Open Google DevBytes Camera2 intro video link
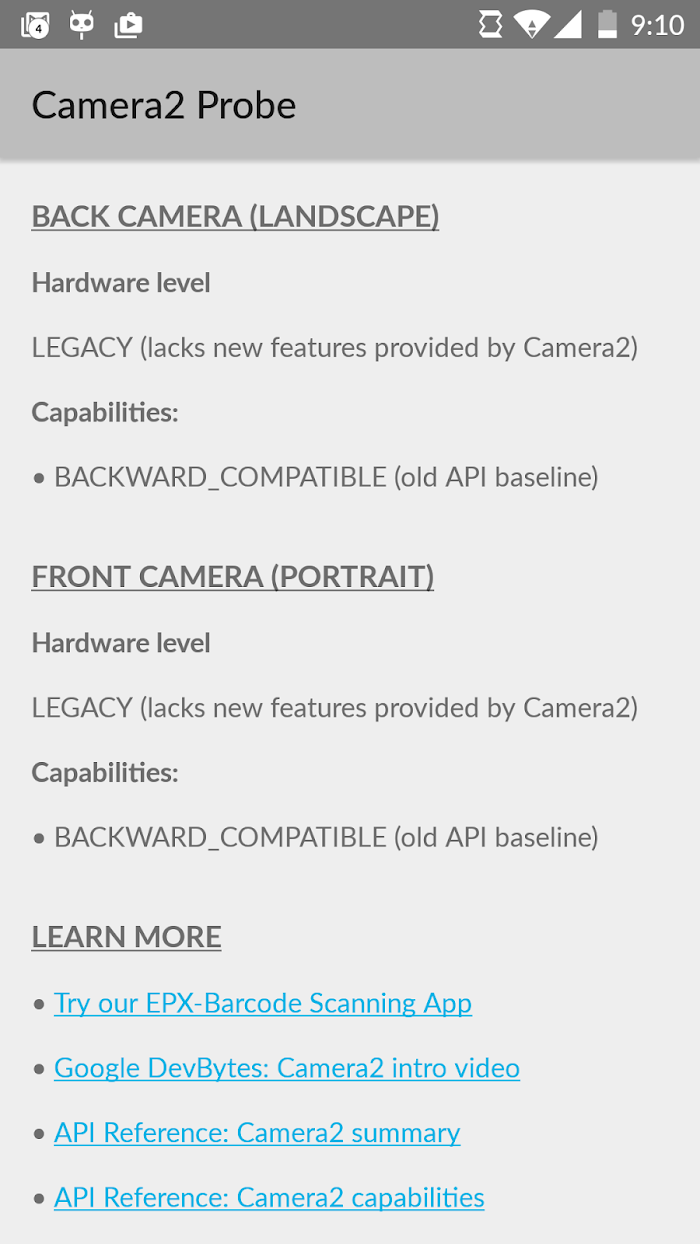Screen dimensions: 700x1244 coord(286,1068)
